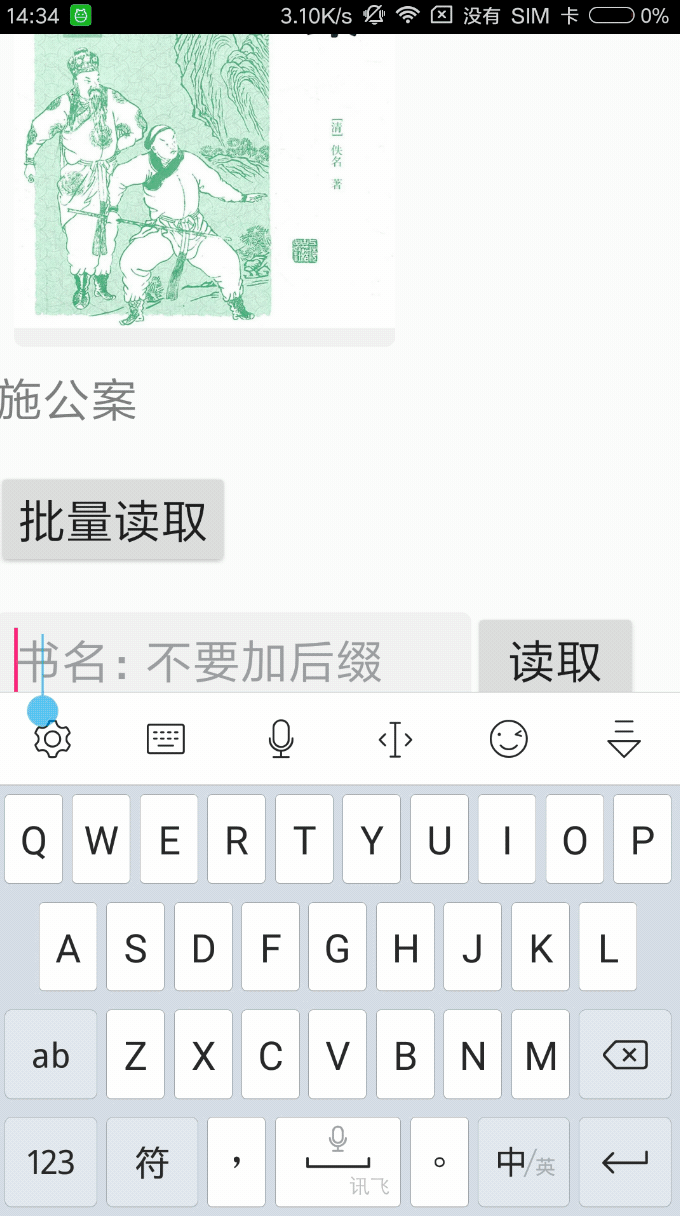Open the emoji panel

[509, 740]
